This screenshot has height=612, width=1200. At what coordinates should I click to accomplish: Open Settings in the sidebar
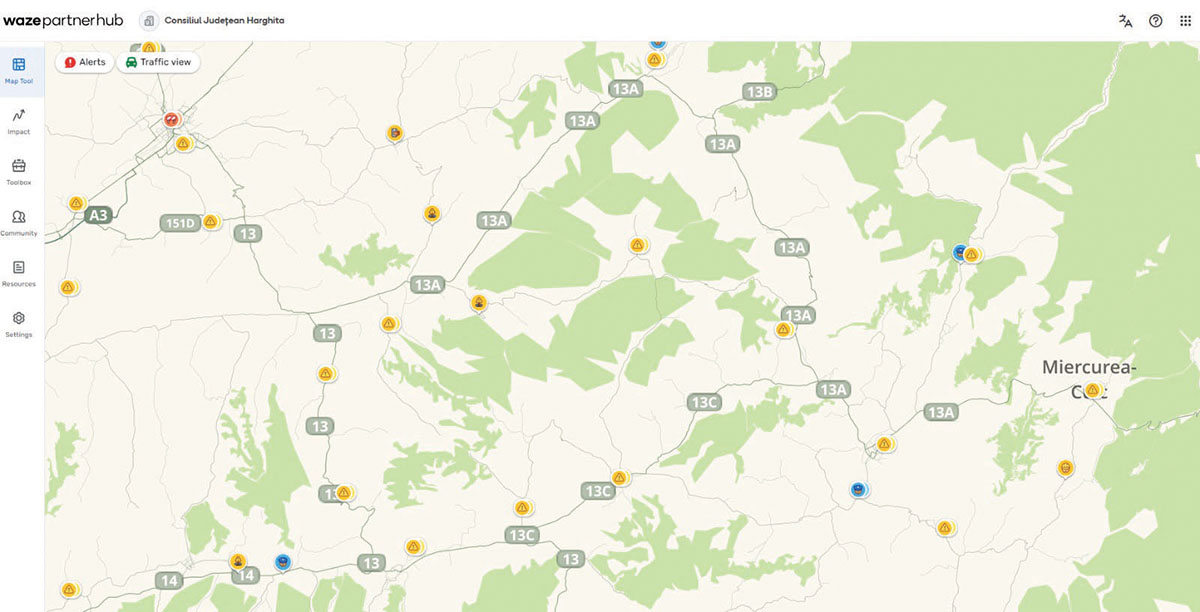[19, 324]
